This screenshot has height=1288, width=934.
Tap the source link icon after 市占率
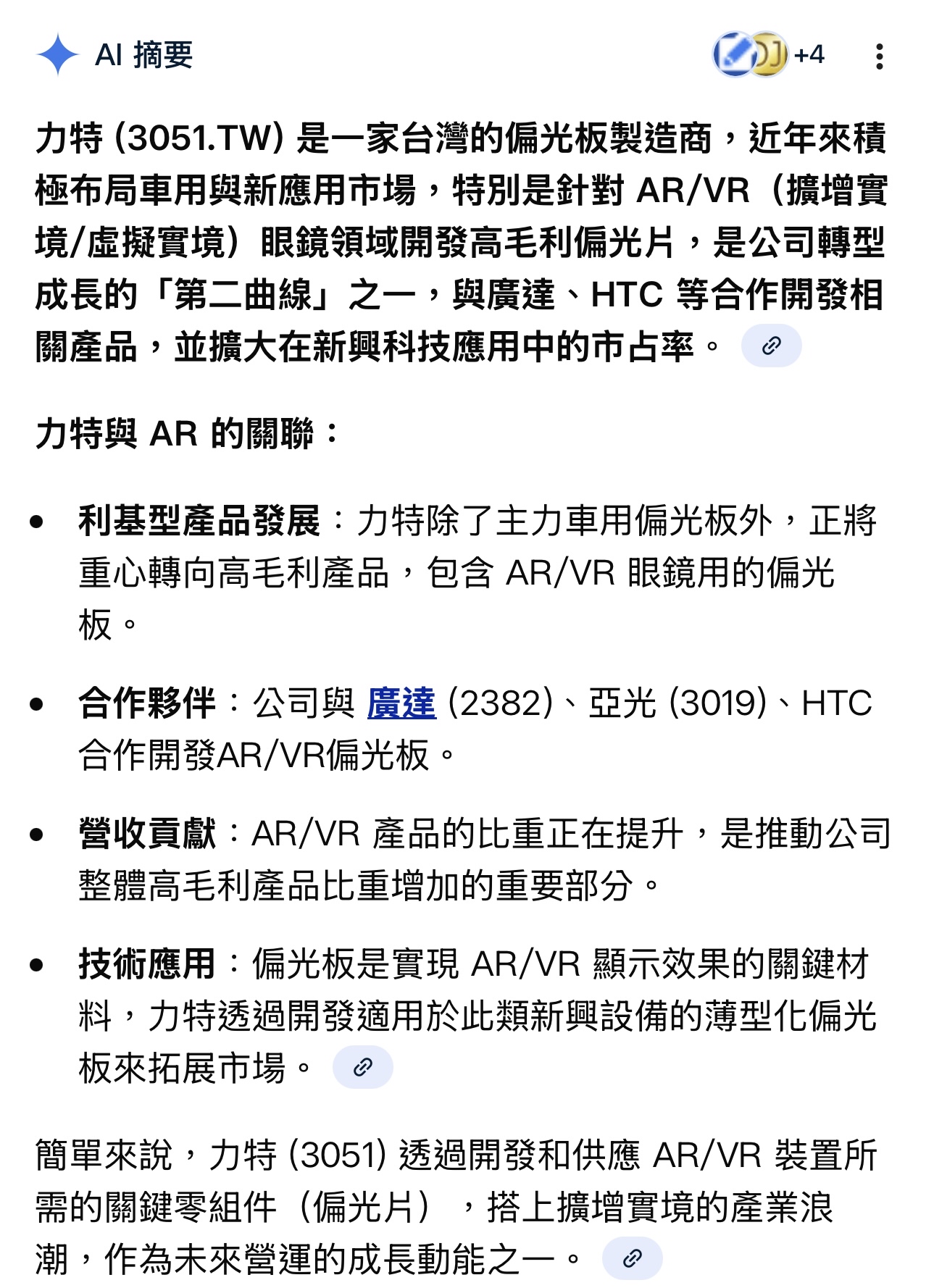[771, 346]
